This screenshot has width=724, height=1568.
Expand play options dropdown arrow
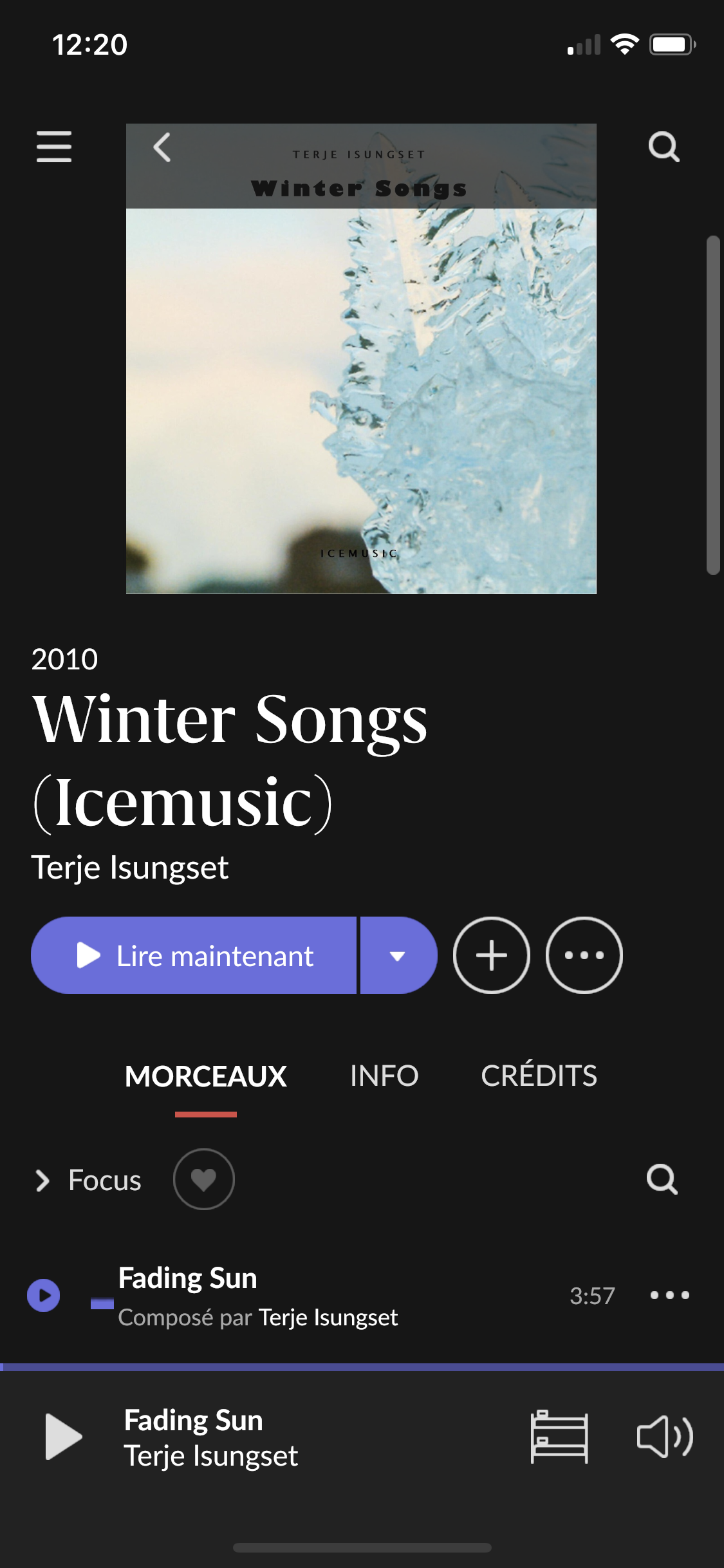coord(398,955)
